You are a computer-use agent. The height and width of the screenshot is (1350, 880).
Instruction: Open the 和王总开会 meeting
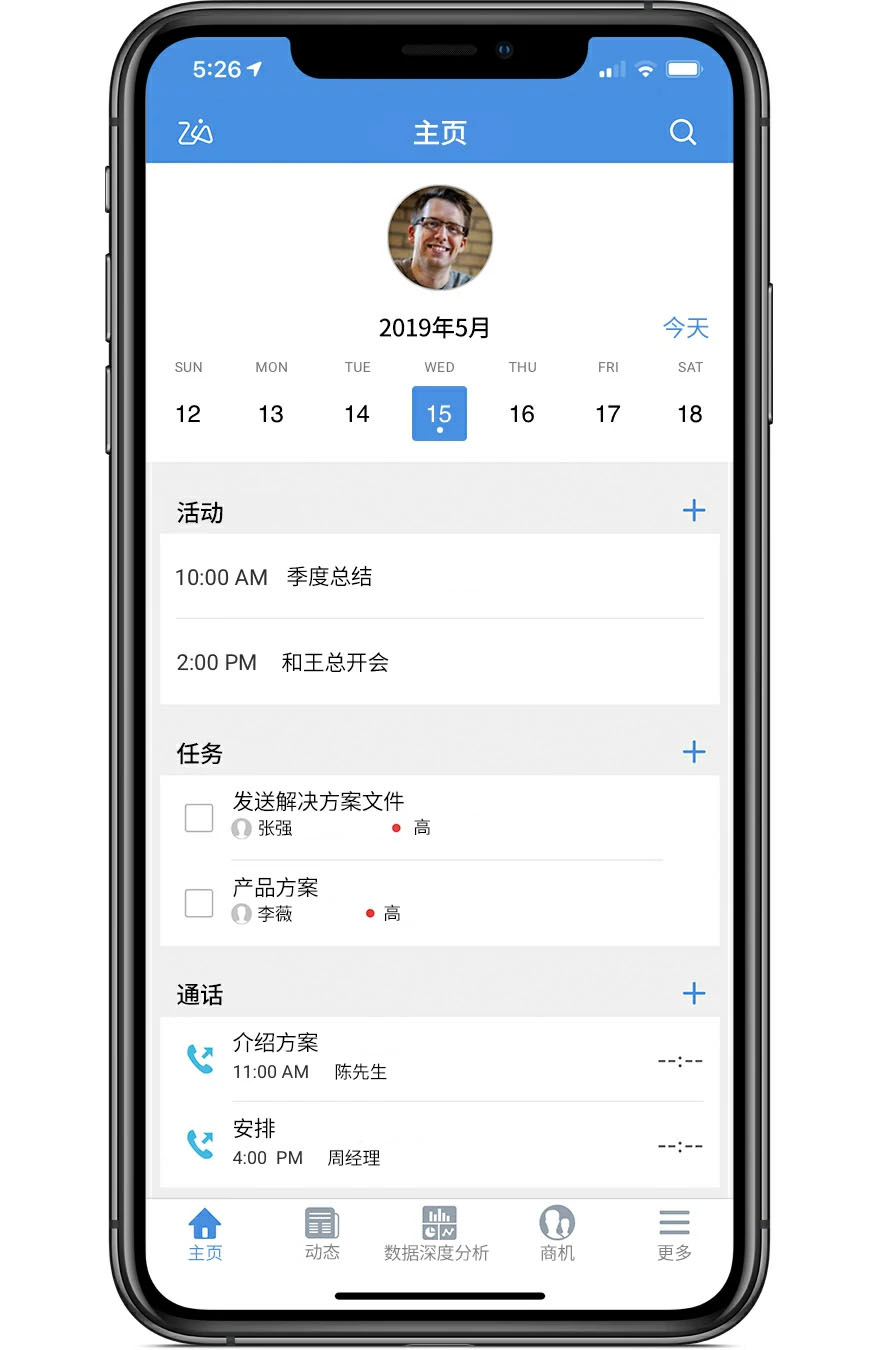click(x=438, y=662)
